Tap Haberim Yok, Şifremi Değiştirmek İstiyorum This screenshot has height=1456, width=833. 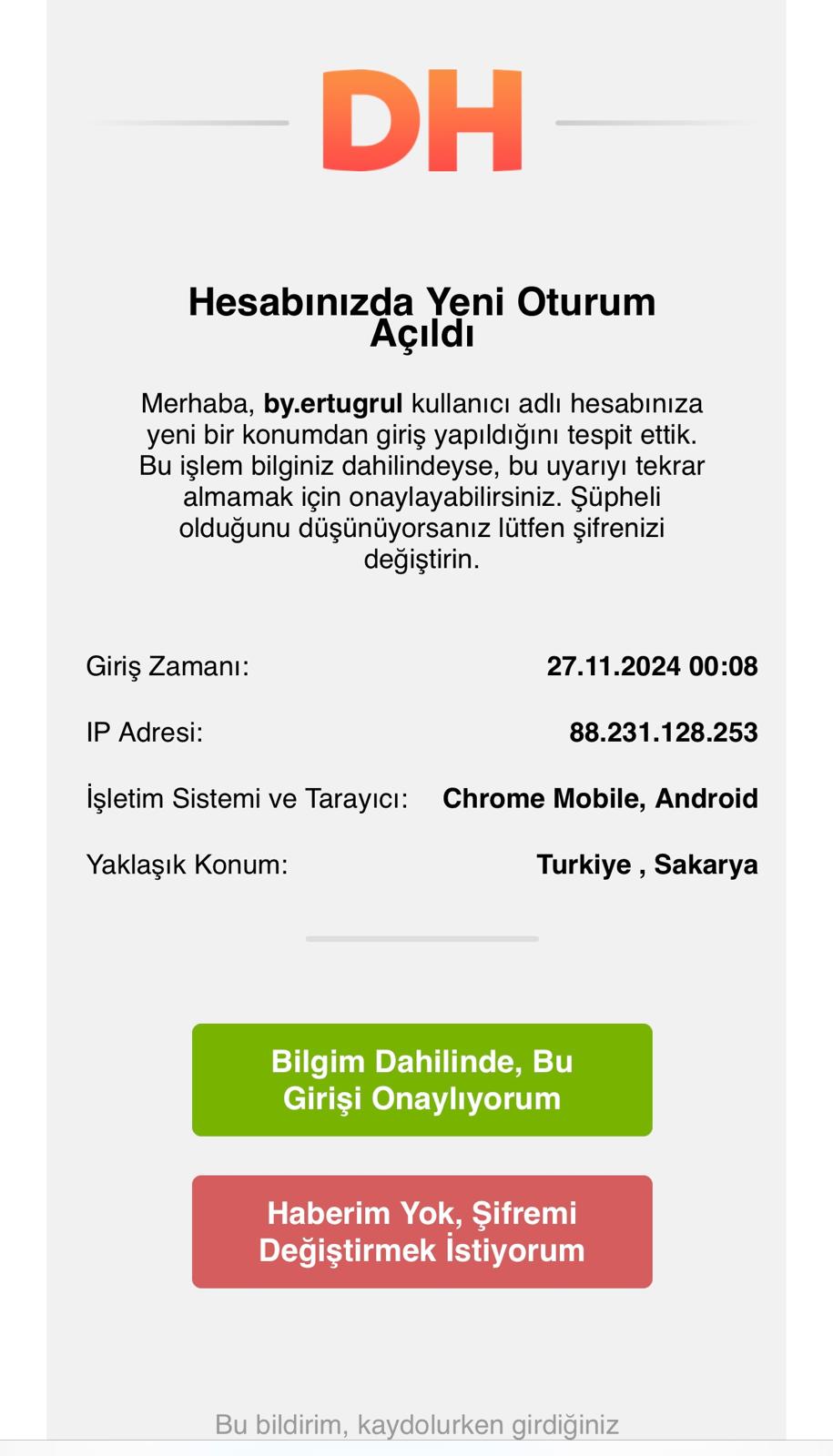[x=422, y=1231]
